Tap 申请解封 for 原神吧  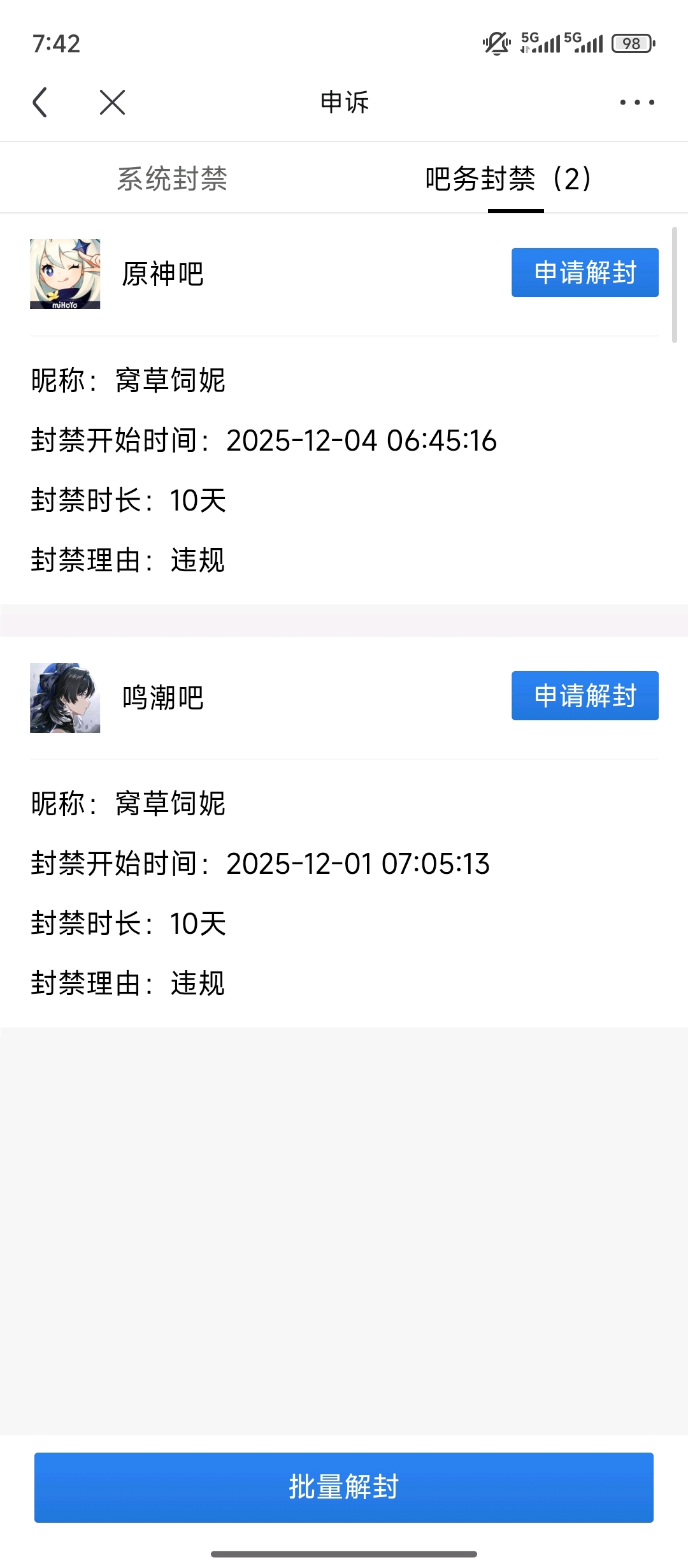pyautogui.click(x=585, y=273)
